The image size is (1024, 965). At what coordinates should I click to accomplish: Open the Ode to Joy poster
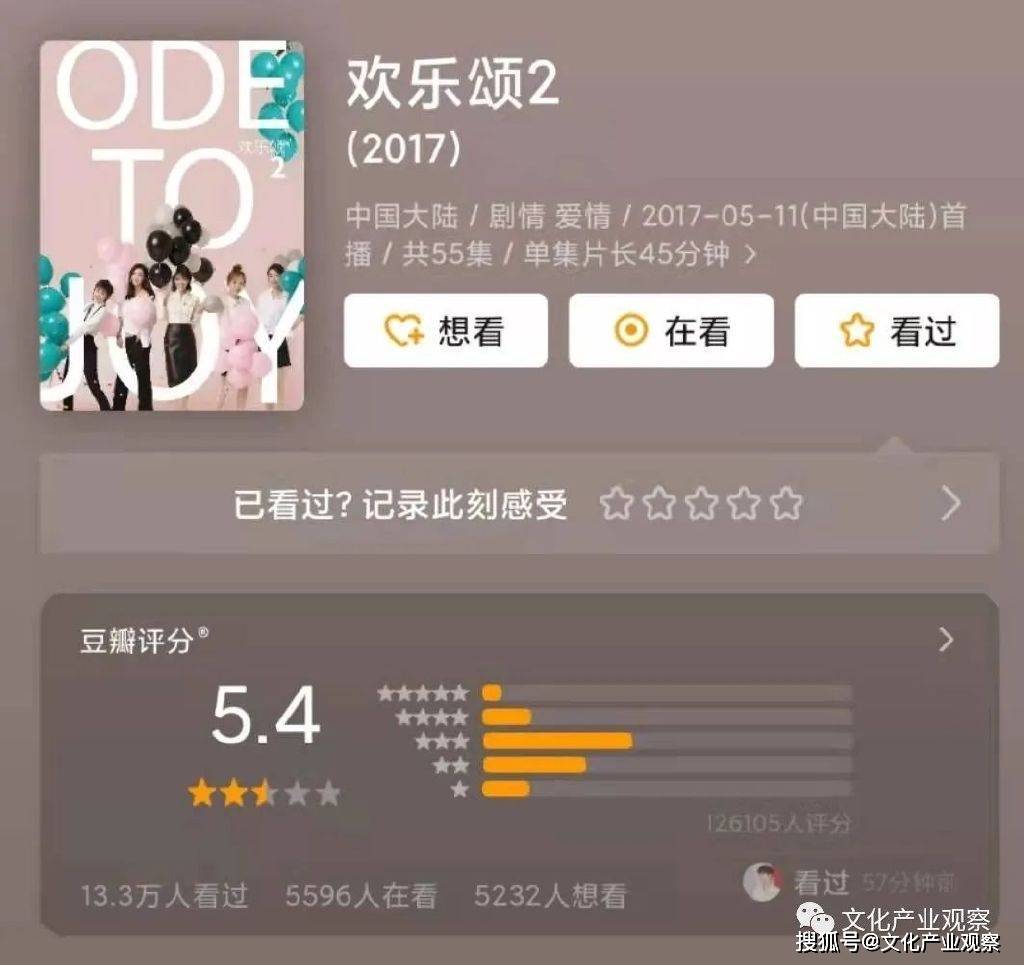tap(171, 226)
